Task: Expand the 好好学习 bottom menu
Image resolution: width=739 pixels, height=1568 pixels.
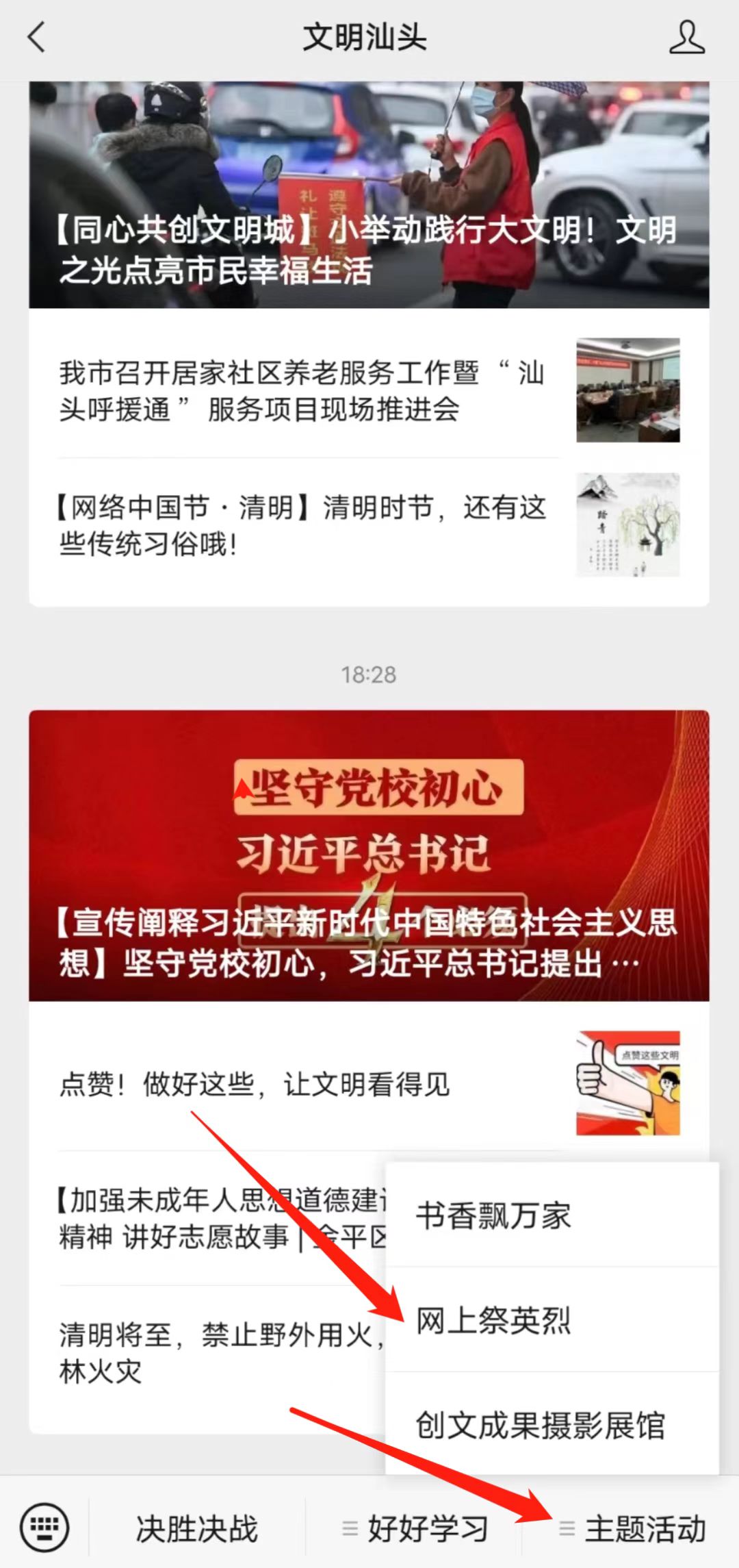Action: (x=415, y=1529)
